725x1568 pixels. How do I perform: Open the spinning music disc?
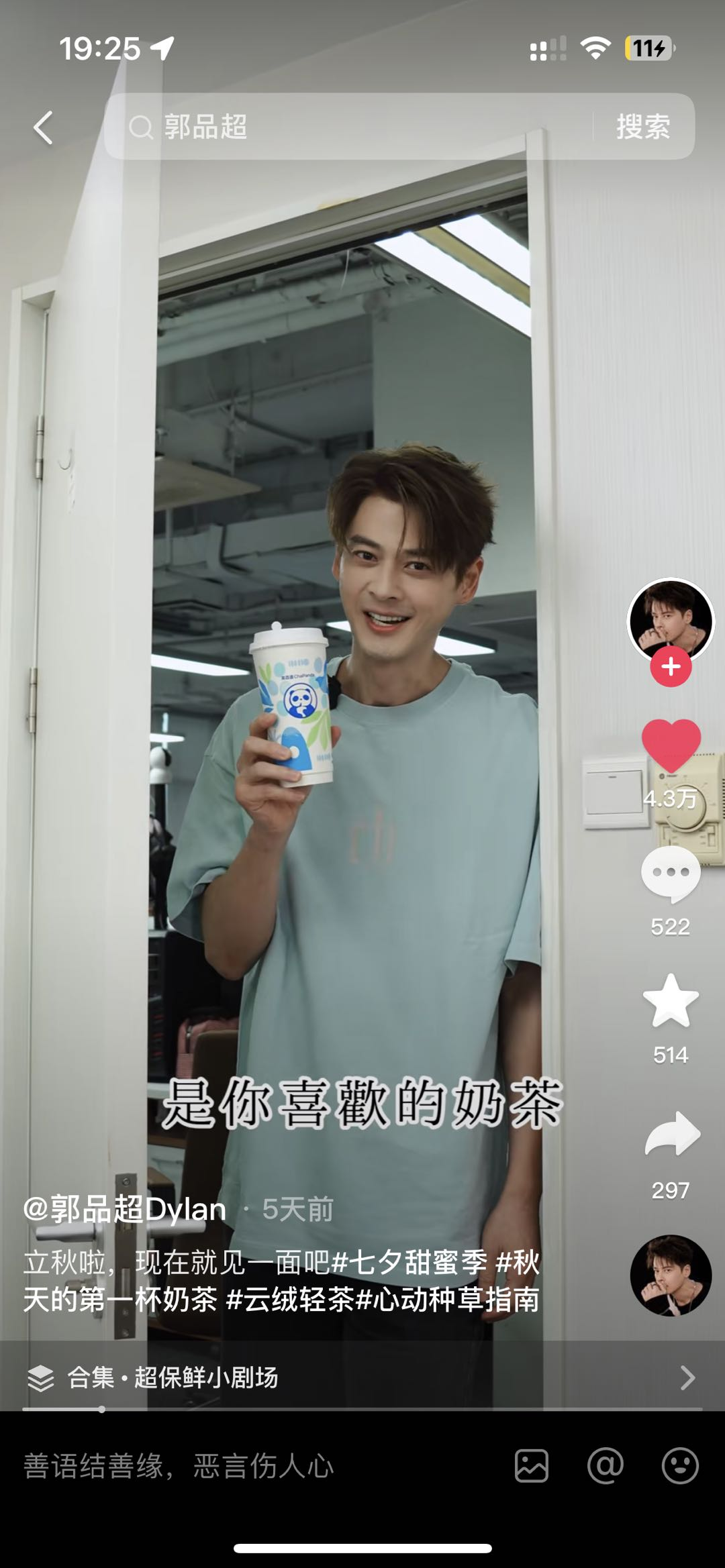click(x=671, y=1275)
